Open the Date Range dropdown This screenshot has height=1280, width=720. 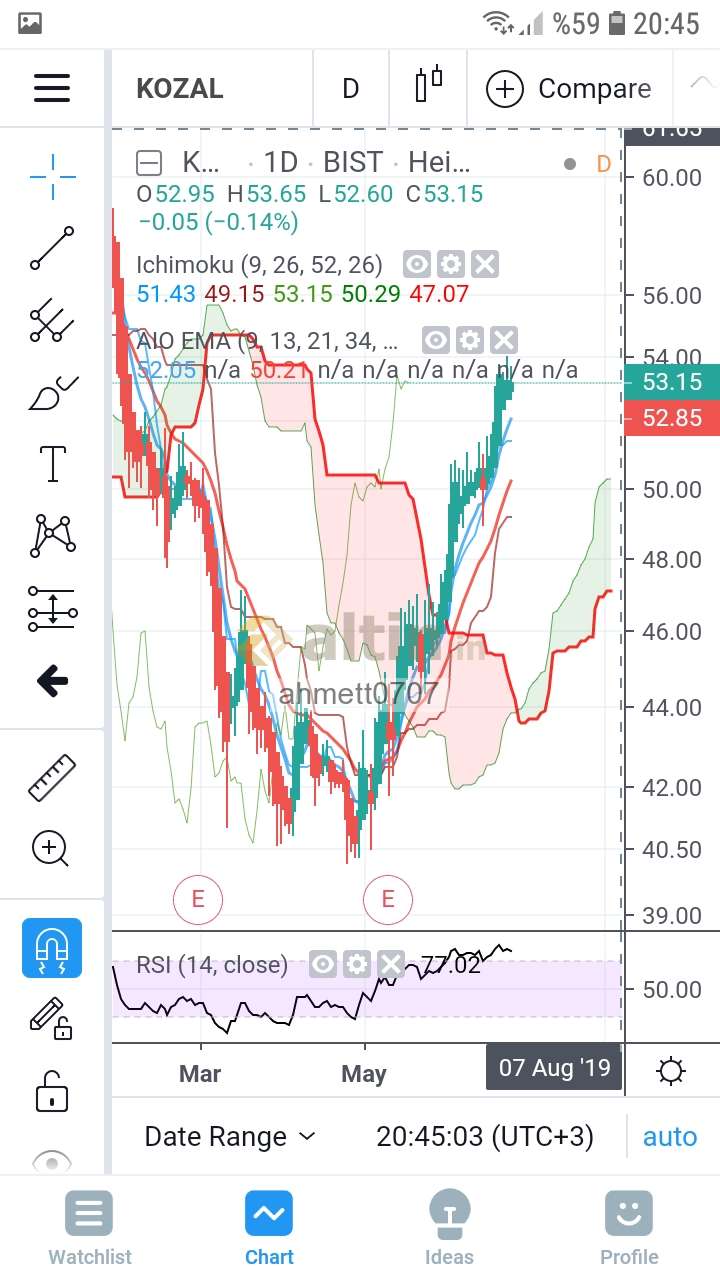230,1136
